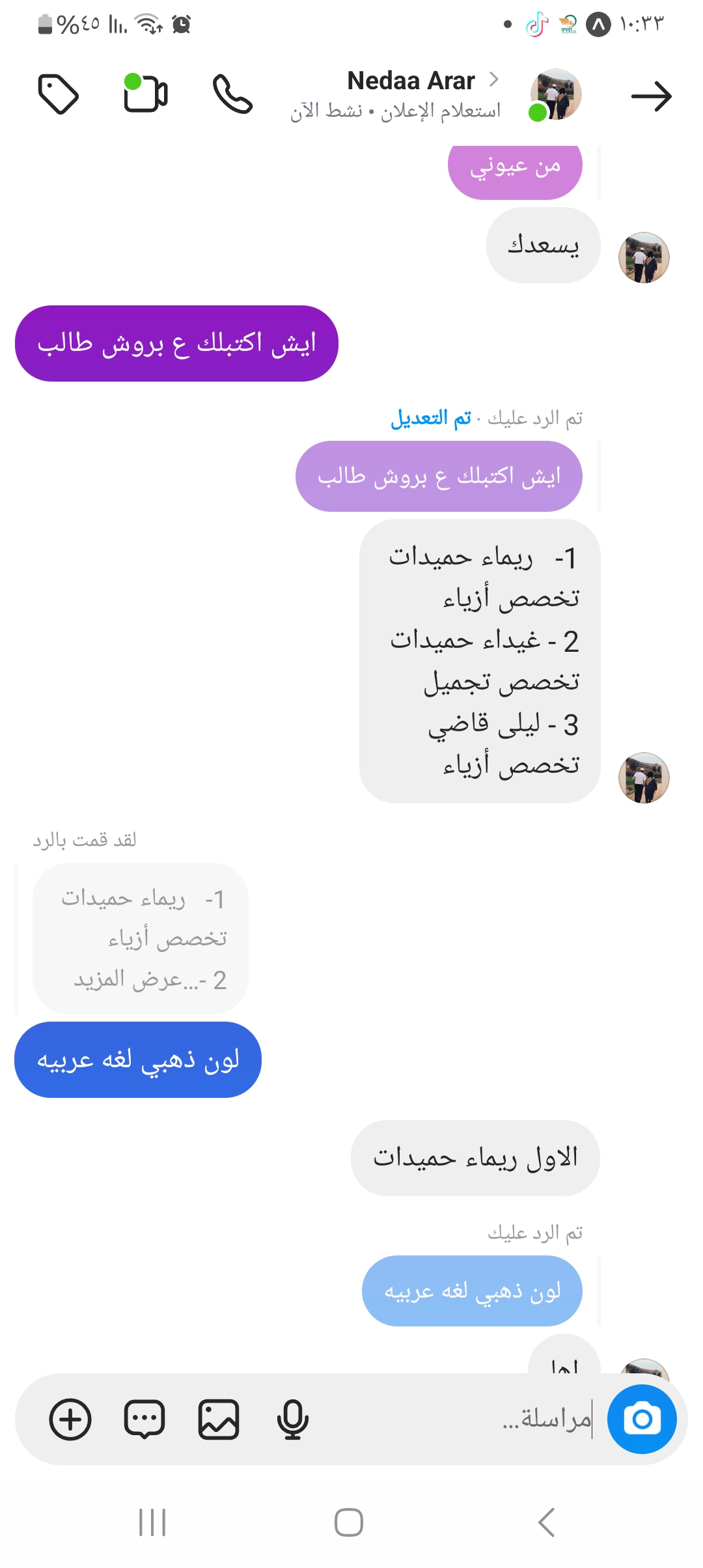Open recent apps from navigation bar

click(x=152, y=1522)
